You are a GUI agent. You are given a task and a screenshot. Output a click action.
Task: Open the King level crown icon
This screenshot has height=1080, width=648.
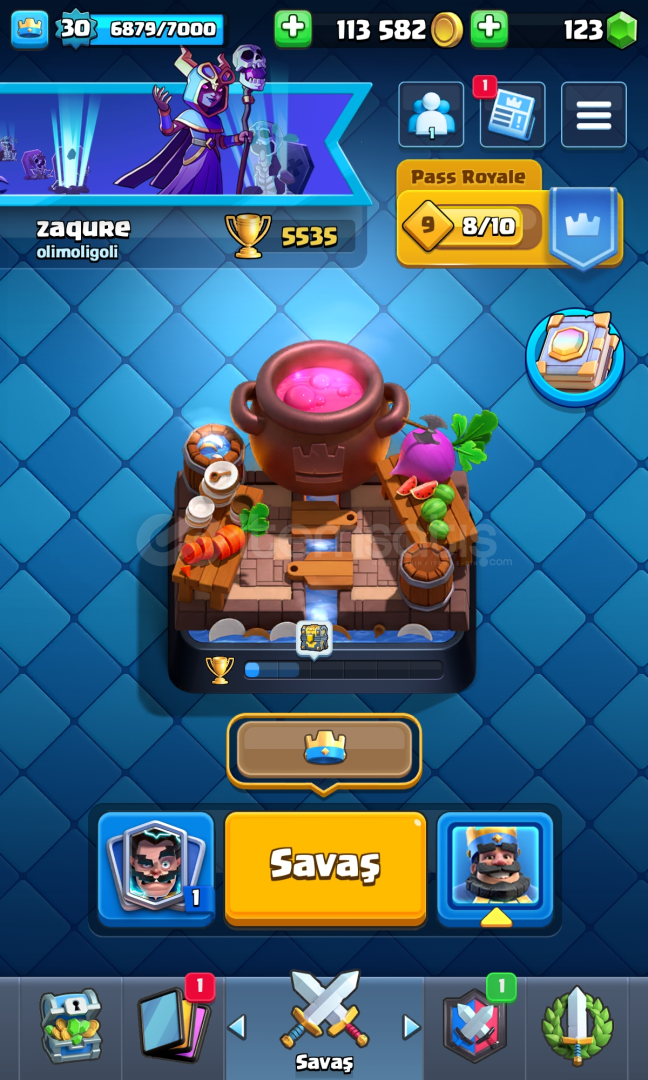(30, 29)
